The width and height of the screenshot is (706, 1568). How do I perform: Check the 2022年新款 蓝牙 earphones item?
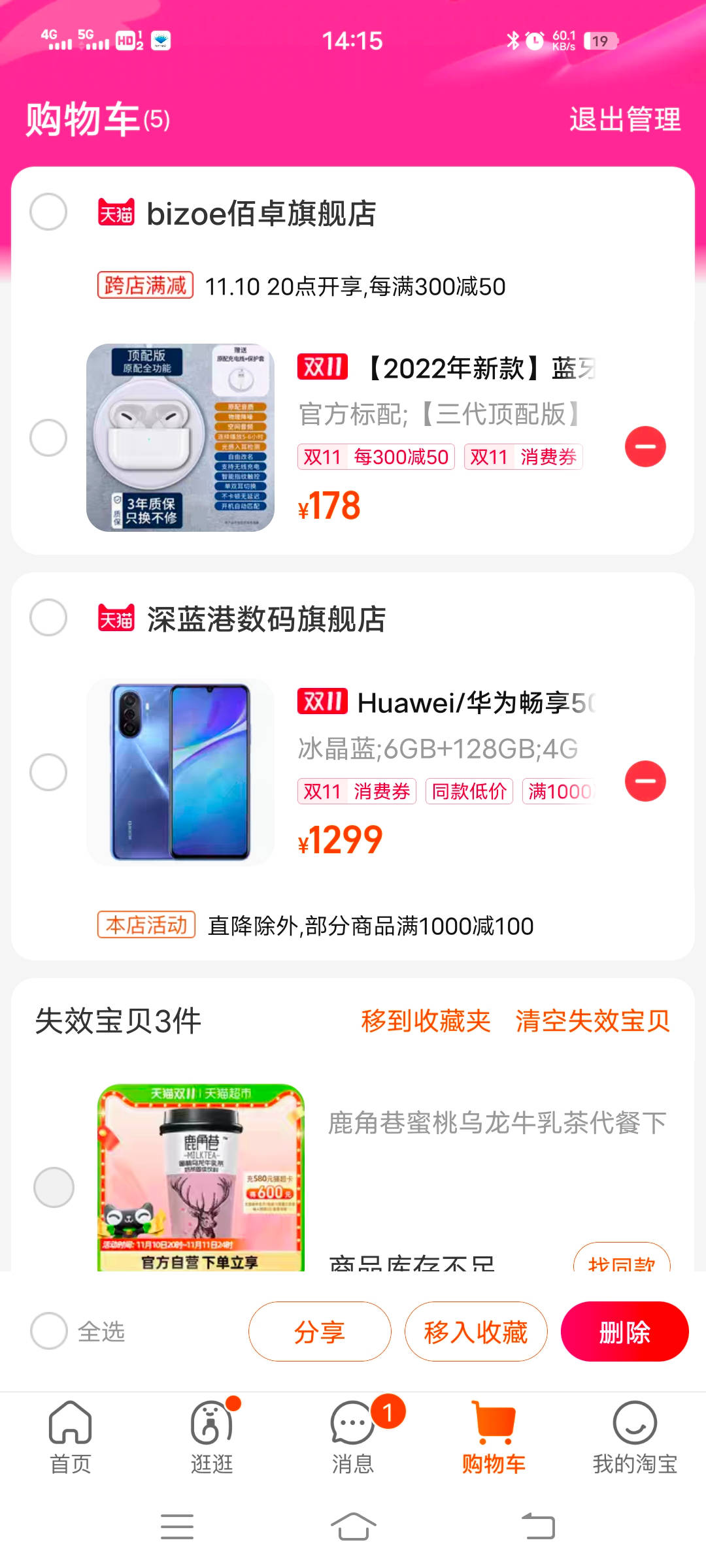tap(48, 437)
